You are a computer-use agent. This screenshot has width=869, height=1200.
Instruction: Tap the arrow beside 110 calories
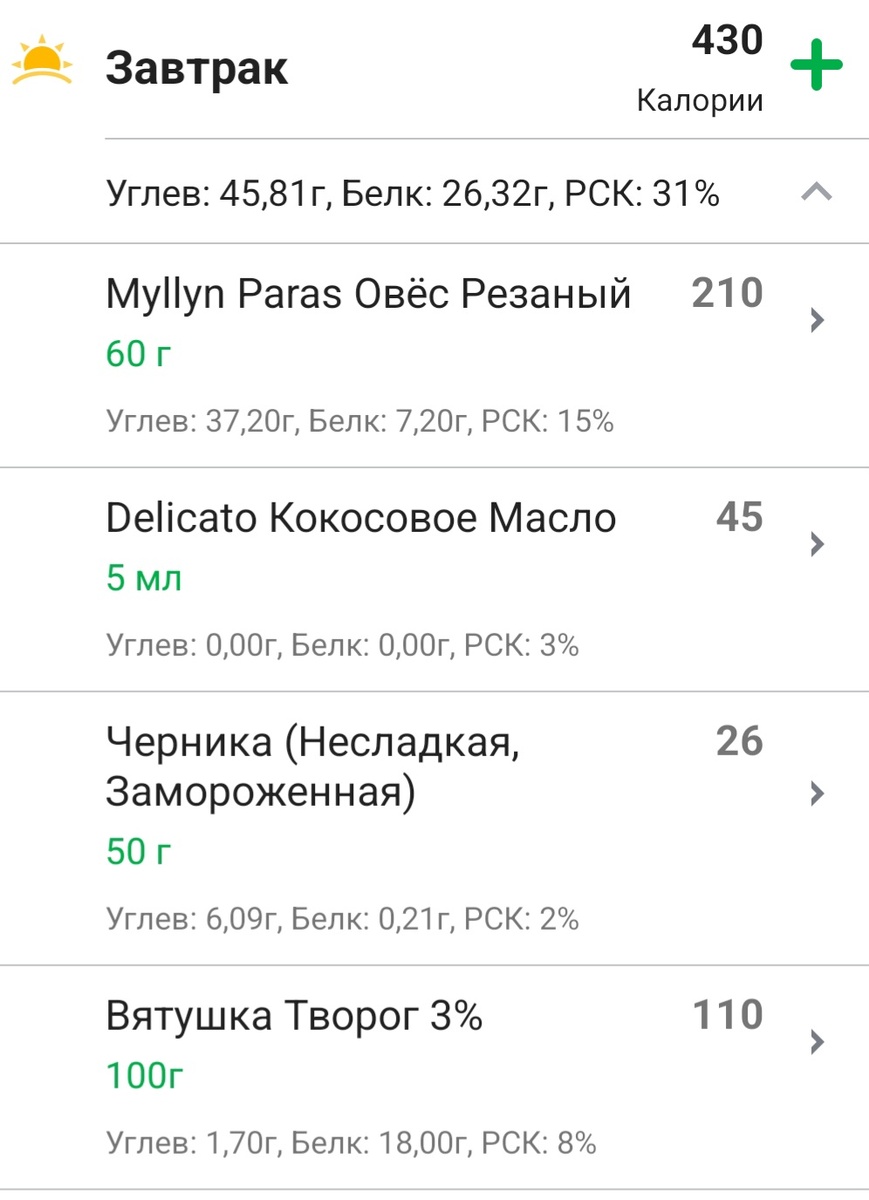pos(817,1042)
